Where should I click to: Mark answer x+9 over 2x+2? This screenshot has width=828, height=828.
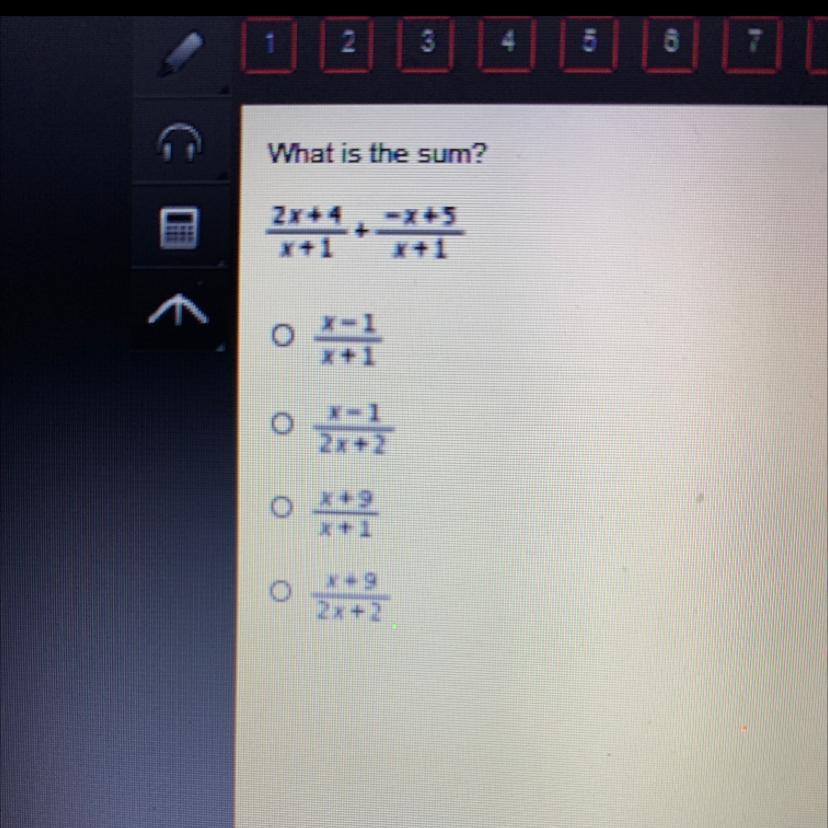coord(283,593)
